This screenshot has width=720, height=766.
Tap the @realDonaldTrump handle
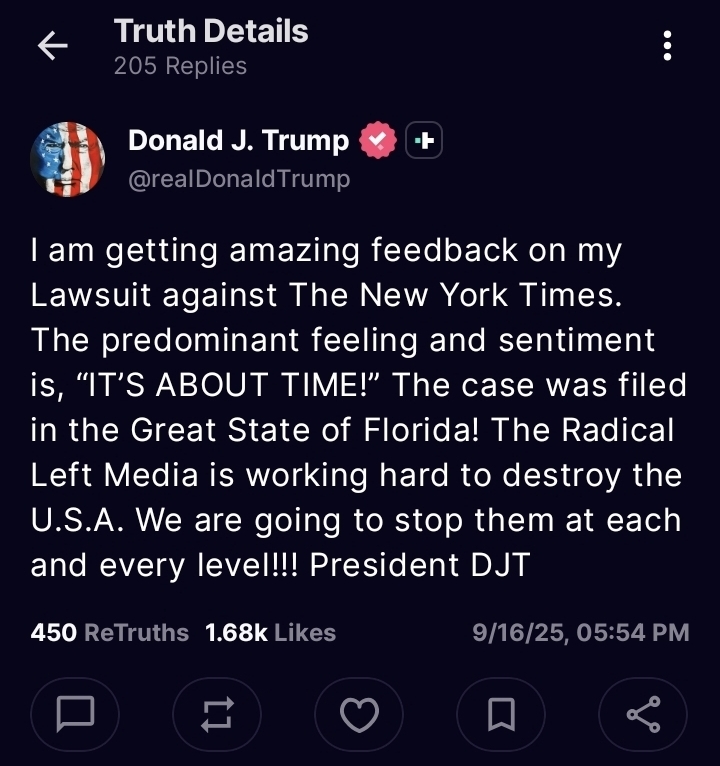click(239, 179)
